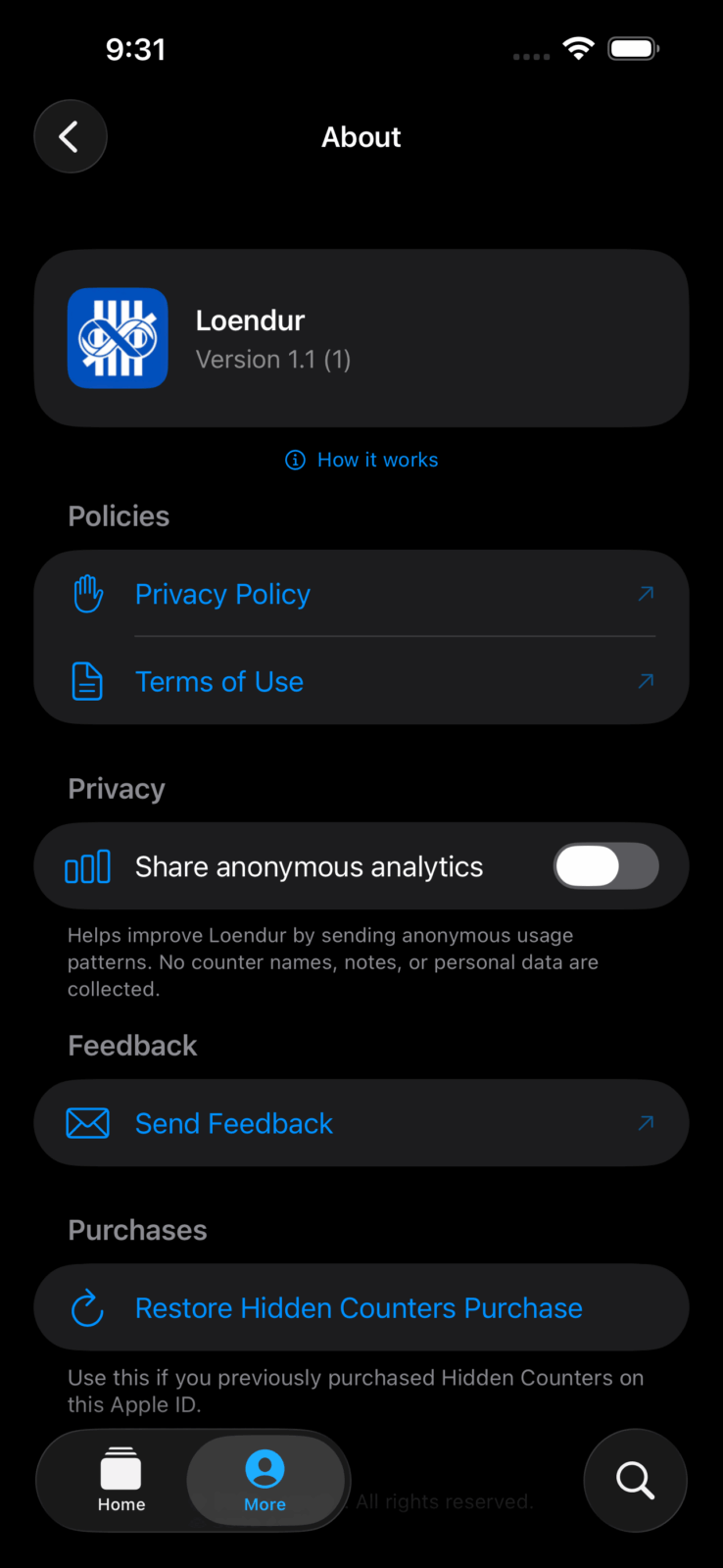Viewport: 723px width, 1568px height.
Task: Select the More tab
Action: (x=265, y=1480)
